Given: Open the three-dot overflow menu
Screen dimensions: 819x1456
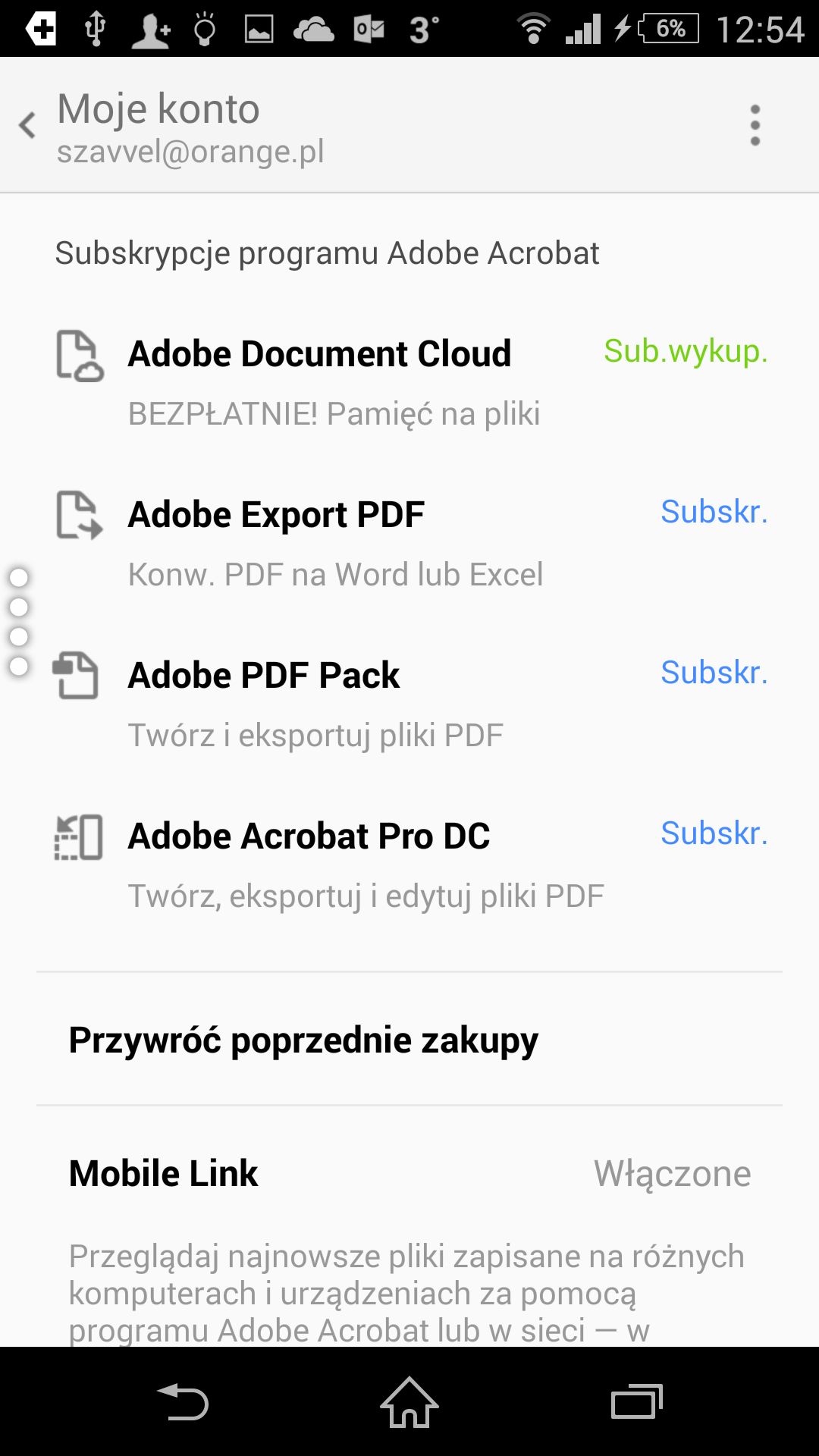Looking at the screenshot, I should [x=755, y=125].
